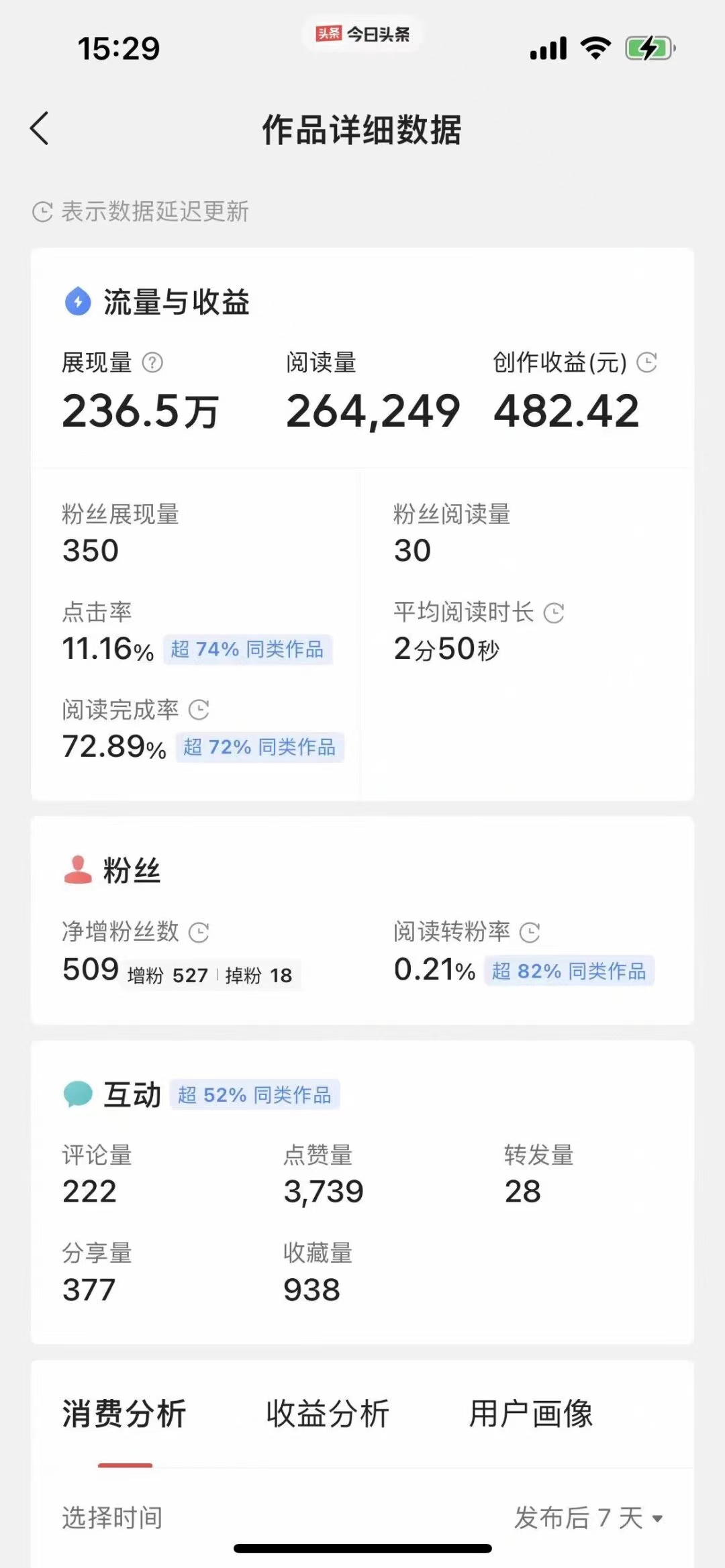
Task: Go back from 作品详细数据 page
Action: pos(40,128)
